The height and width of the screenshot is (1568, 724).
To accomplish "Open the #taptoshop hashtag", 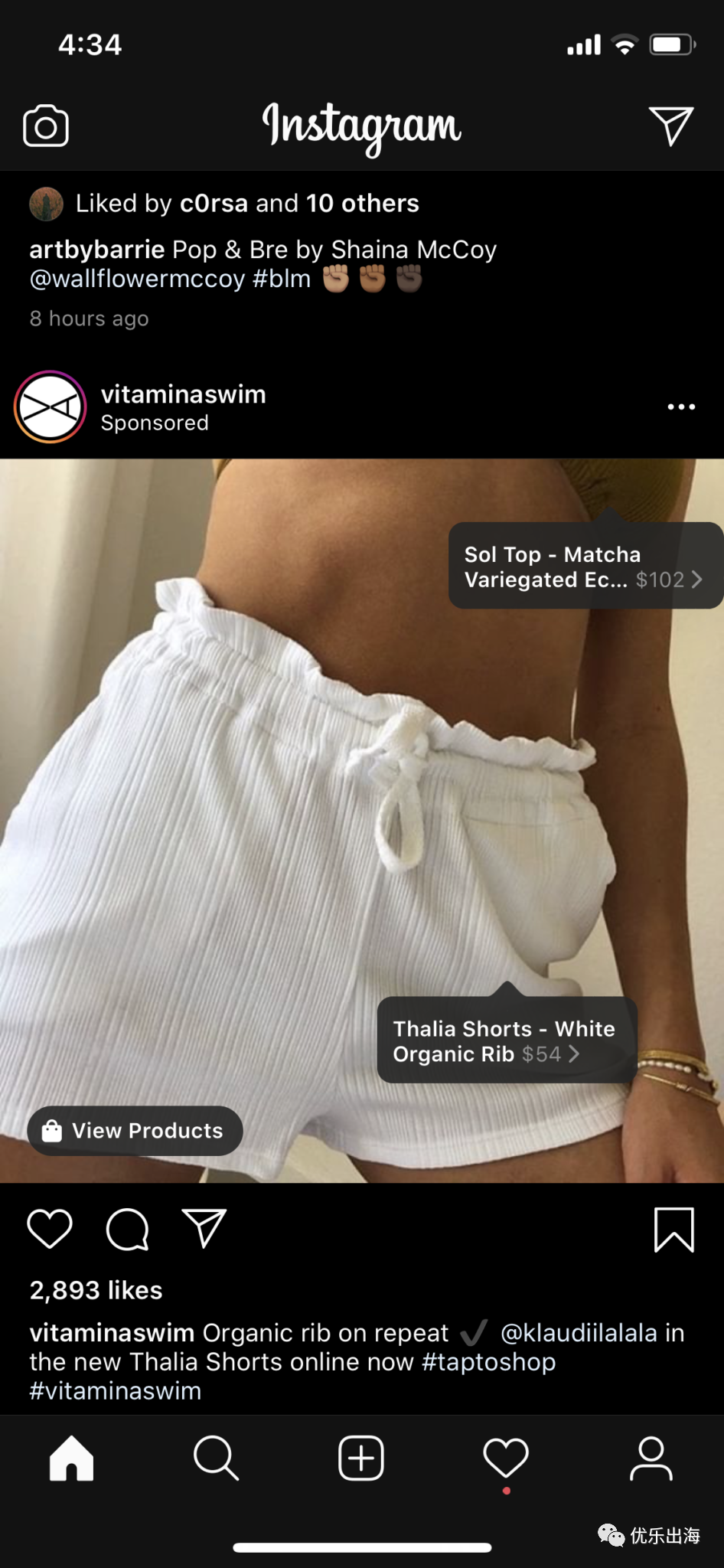I will click(488, 1362).
